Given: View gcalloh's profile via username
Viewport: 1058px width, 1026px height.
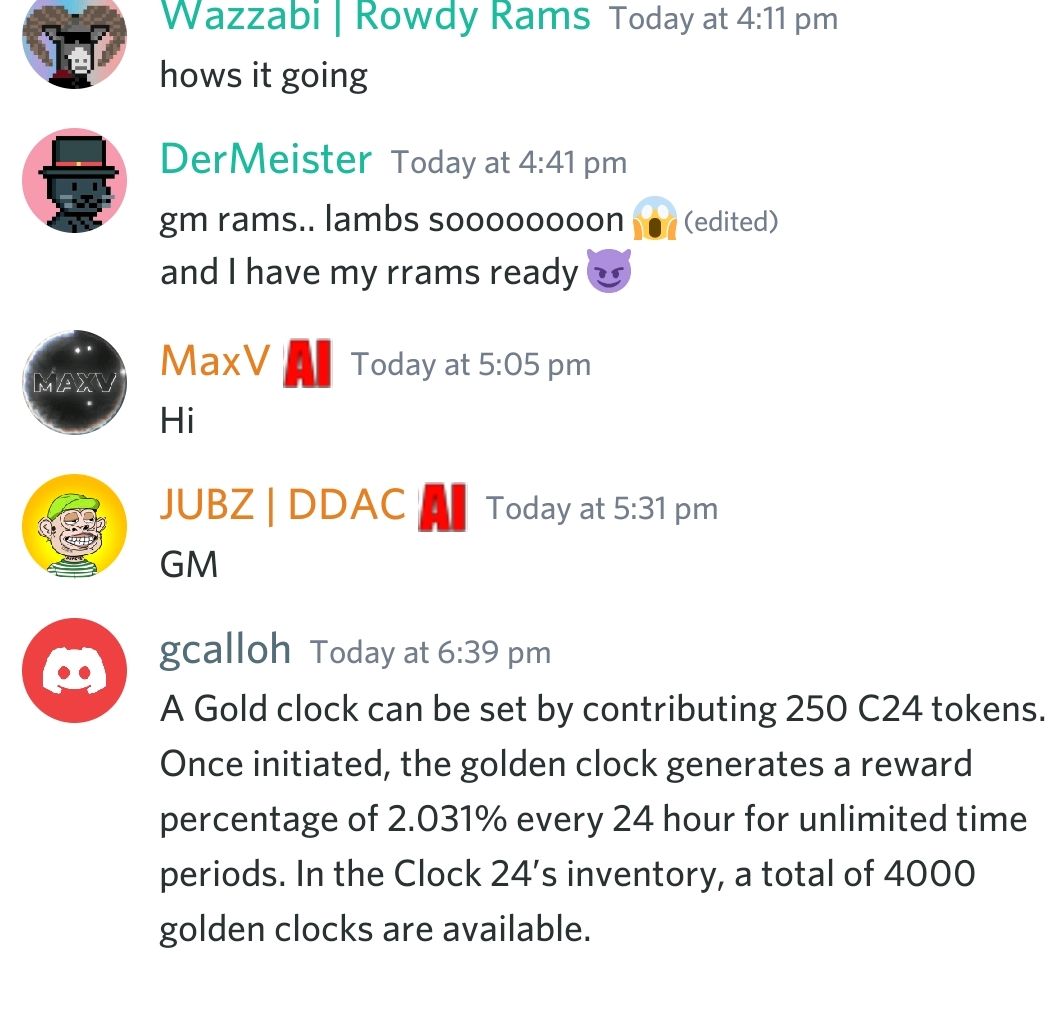Looking at the screenshot, I should point(225,650).
